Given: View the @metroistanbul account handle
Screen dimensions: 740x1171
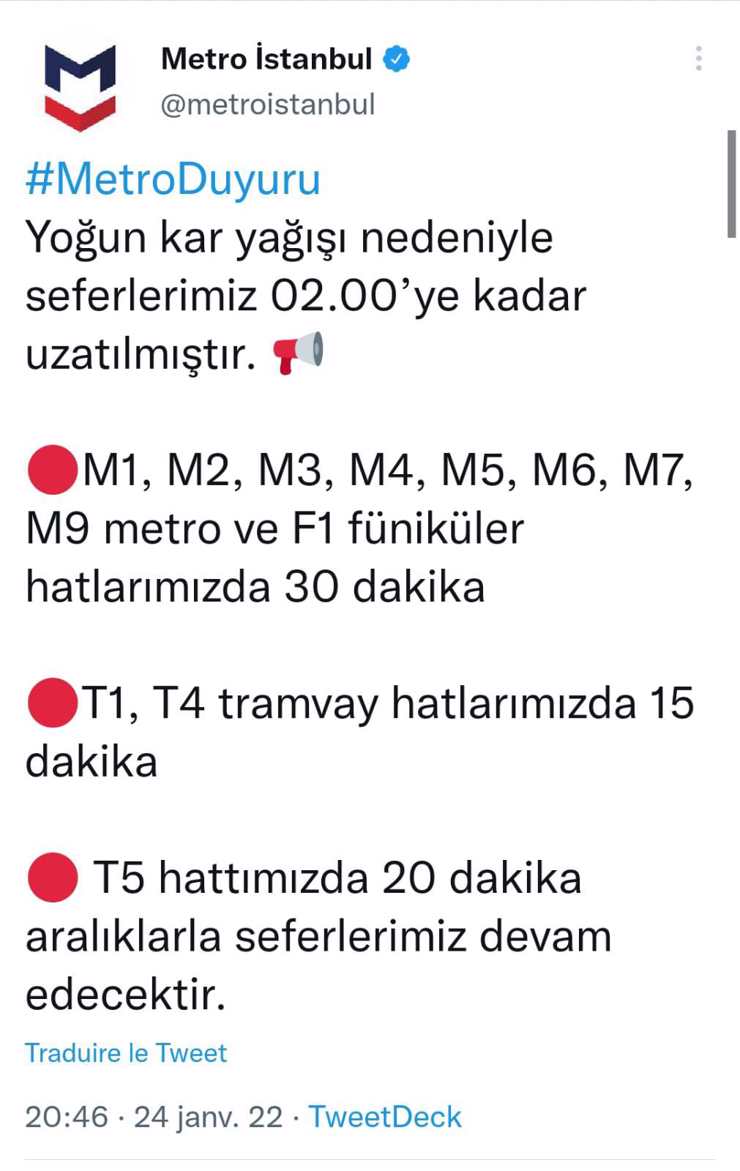Looking at the screenshot, I should 267,104.
